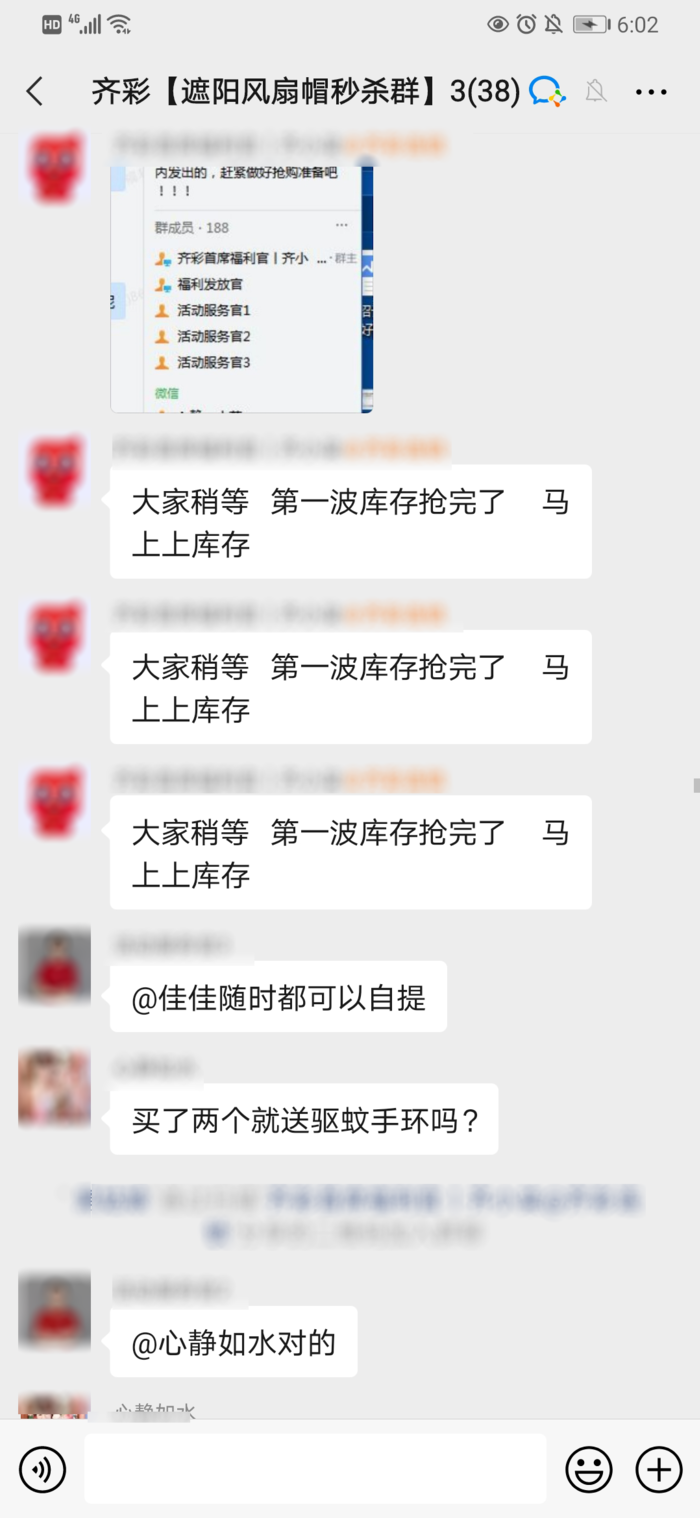
Task: Open avatar of sender replying @心静如水对的
Action: pos(55,1310)
